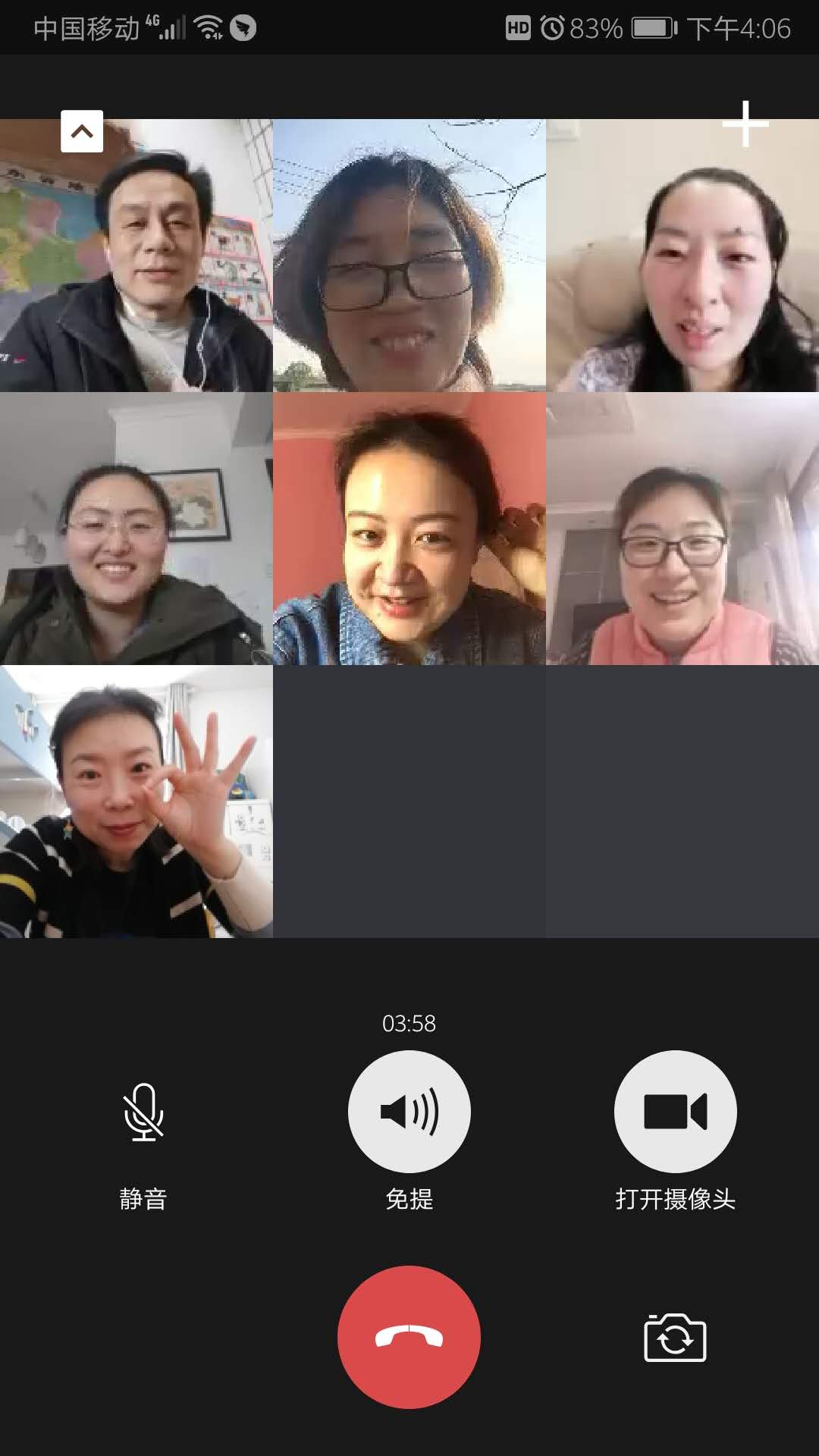Add a participant with the plus icon
819x1456 pixels.
(x=745, y=124)
